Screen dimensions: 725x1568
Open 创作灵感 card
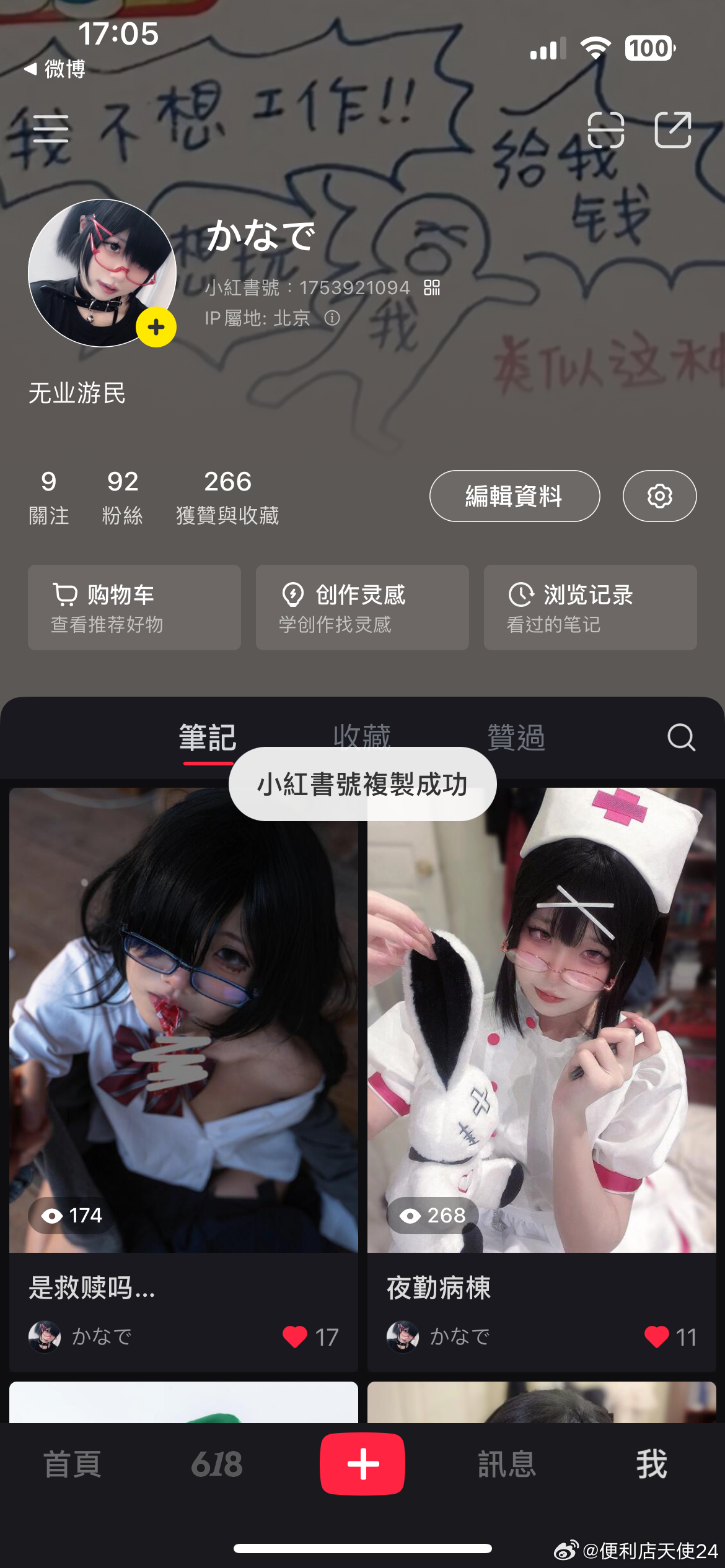(362, 608)
